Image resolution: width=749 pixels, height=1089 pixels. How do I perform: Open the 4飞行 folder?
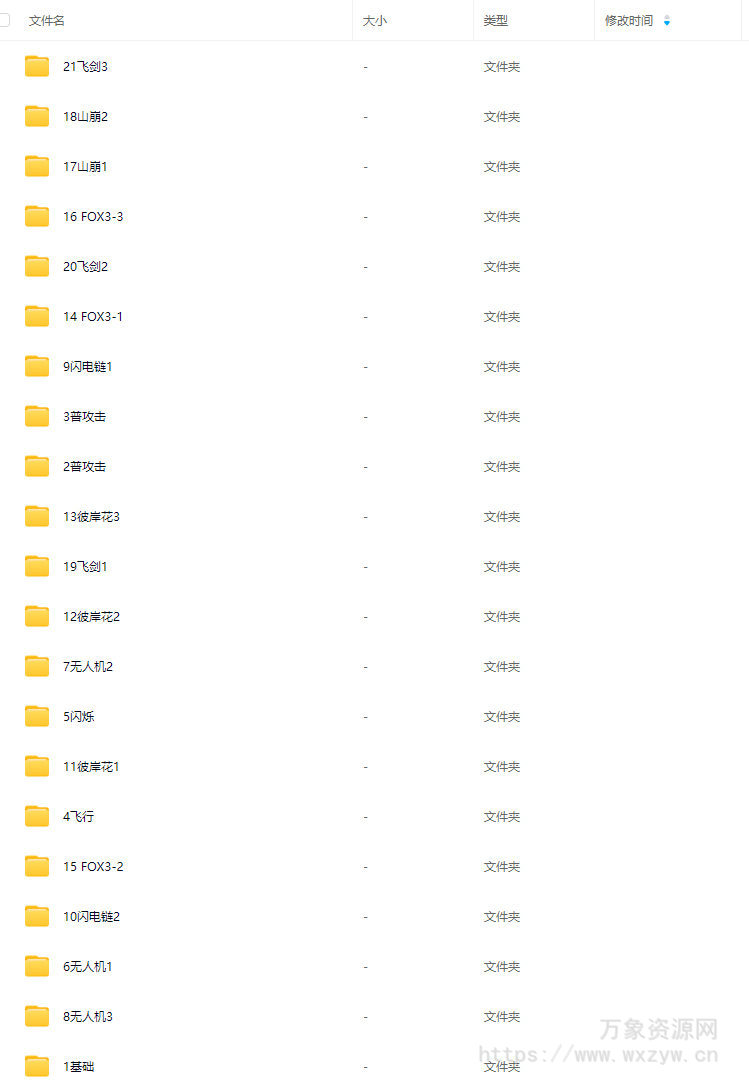79,817
